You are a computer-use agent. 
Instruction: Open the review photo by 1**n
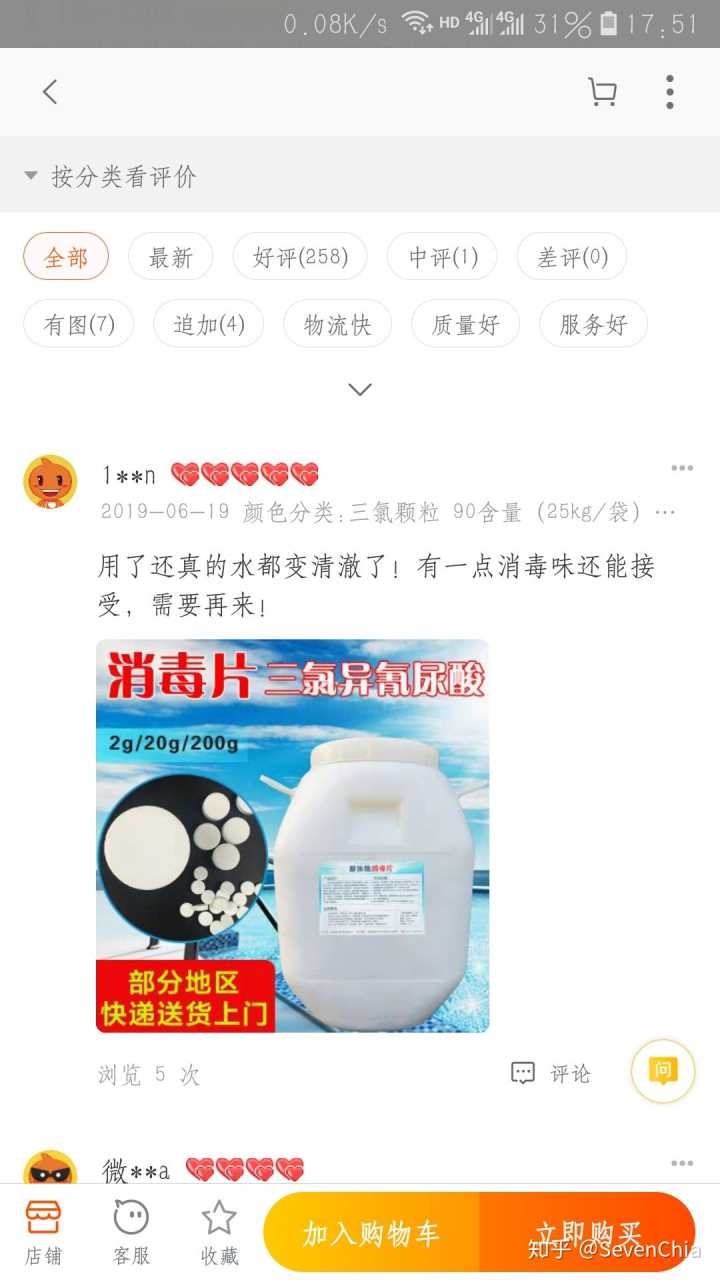tap(292, 835)
